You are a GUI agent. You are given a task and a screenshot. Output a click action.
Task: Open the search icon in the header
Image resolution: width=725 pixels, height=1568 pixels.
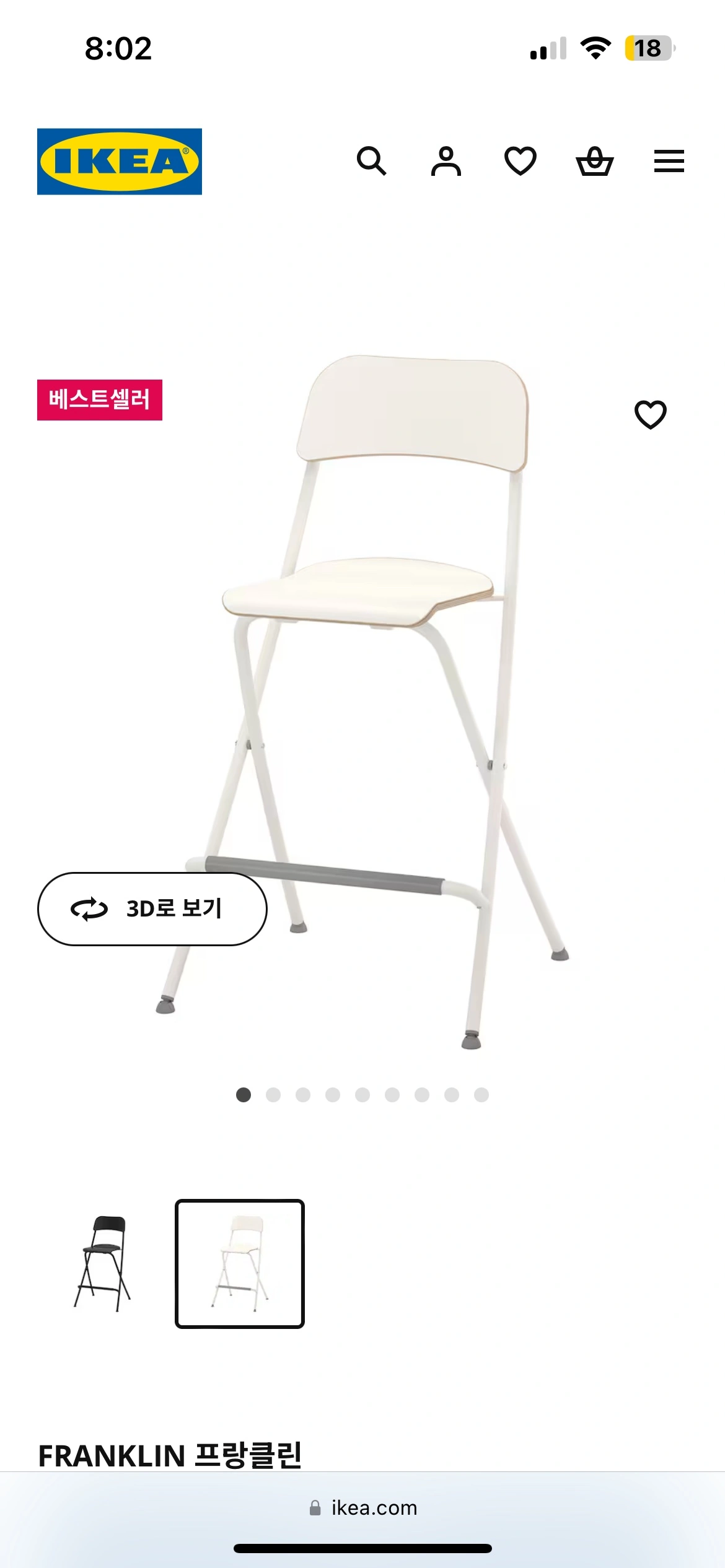[x=371, y=162]
